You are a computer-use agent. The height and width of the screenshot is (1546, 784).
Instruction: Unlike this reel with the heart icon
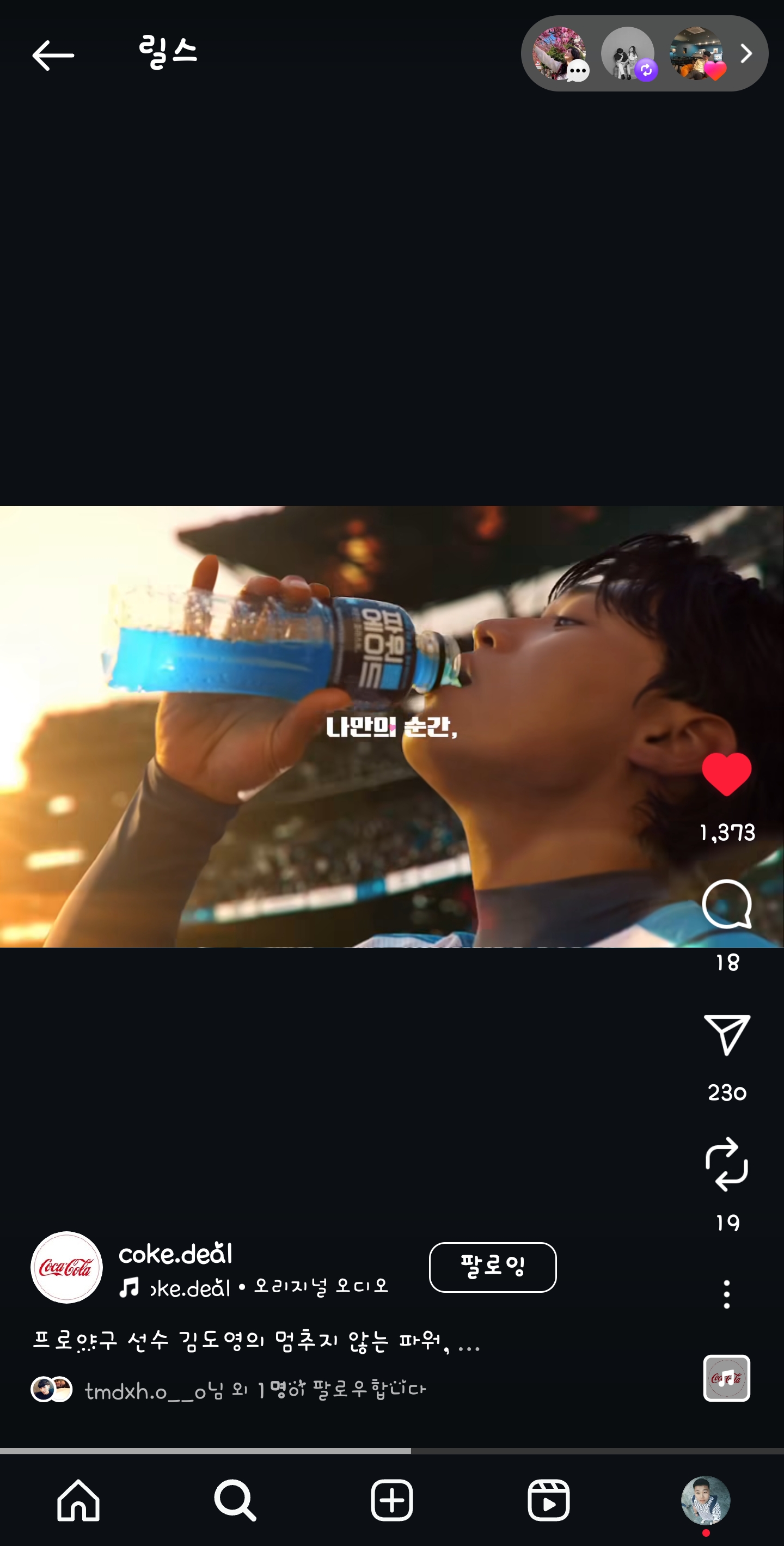point(726,774)
